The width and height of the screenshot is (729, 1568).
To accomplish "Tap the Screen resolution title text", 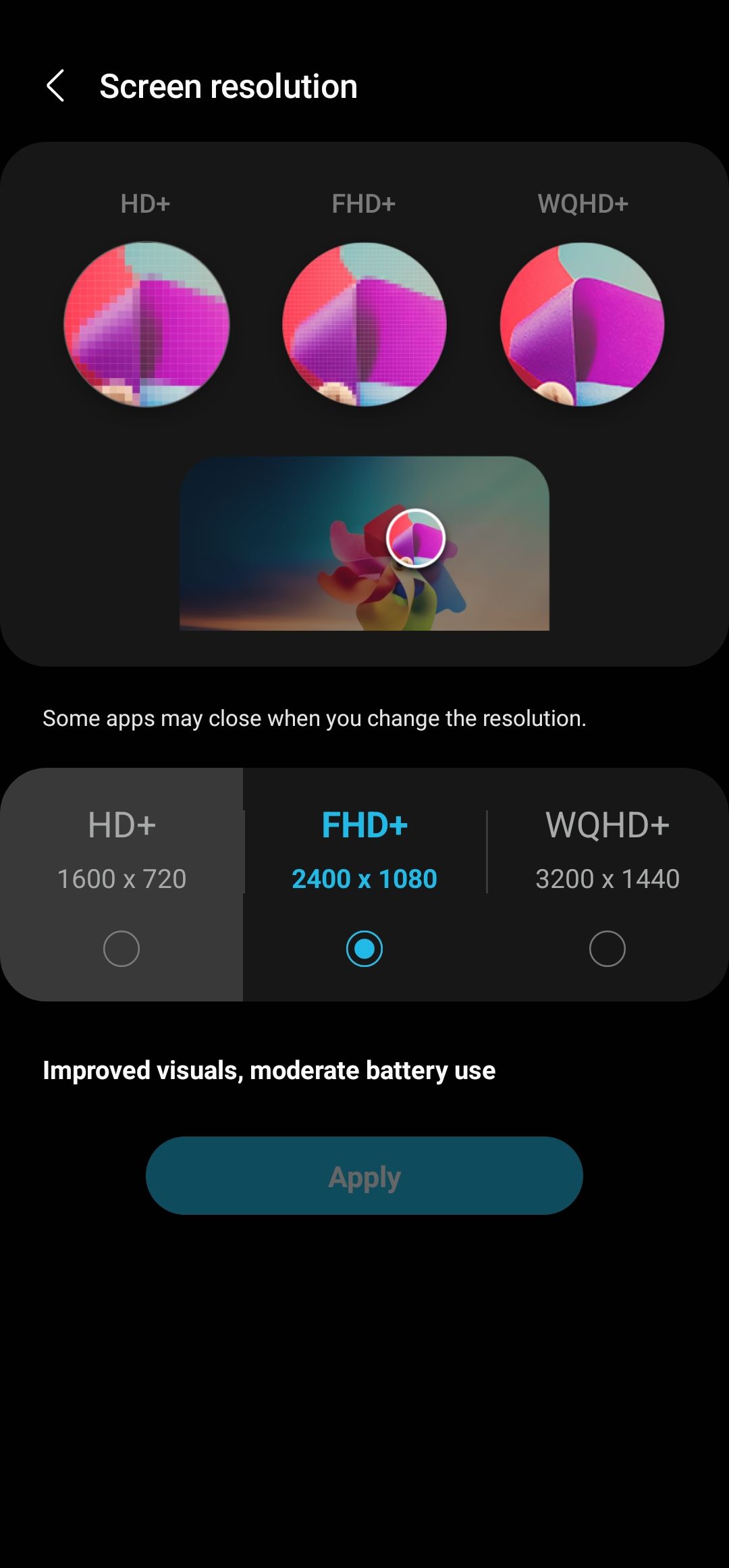I will coord(229,86).
